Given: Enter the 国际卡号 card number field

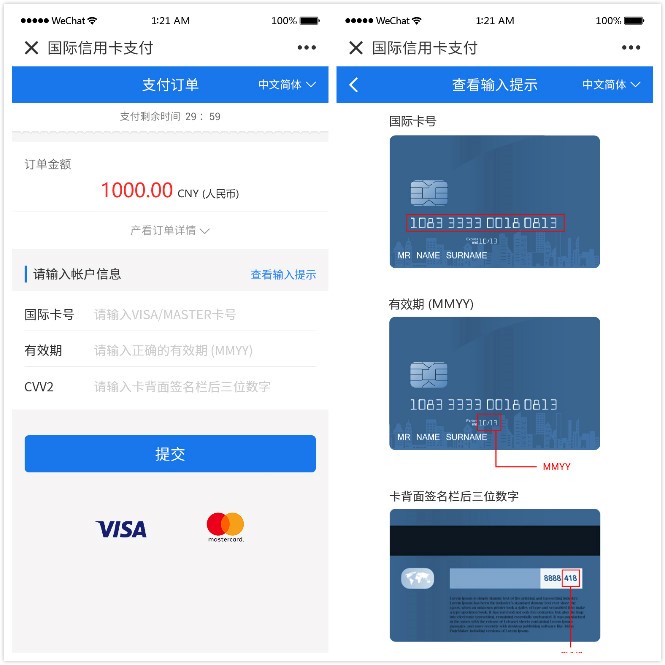Looking at the screenshot, I should click(200, 314).
